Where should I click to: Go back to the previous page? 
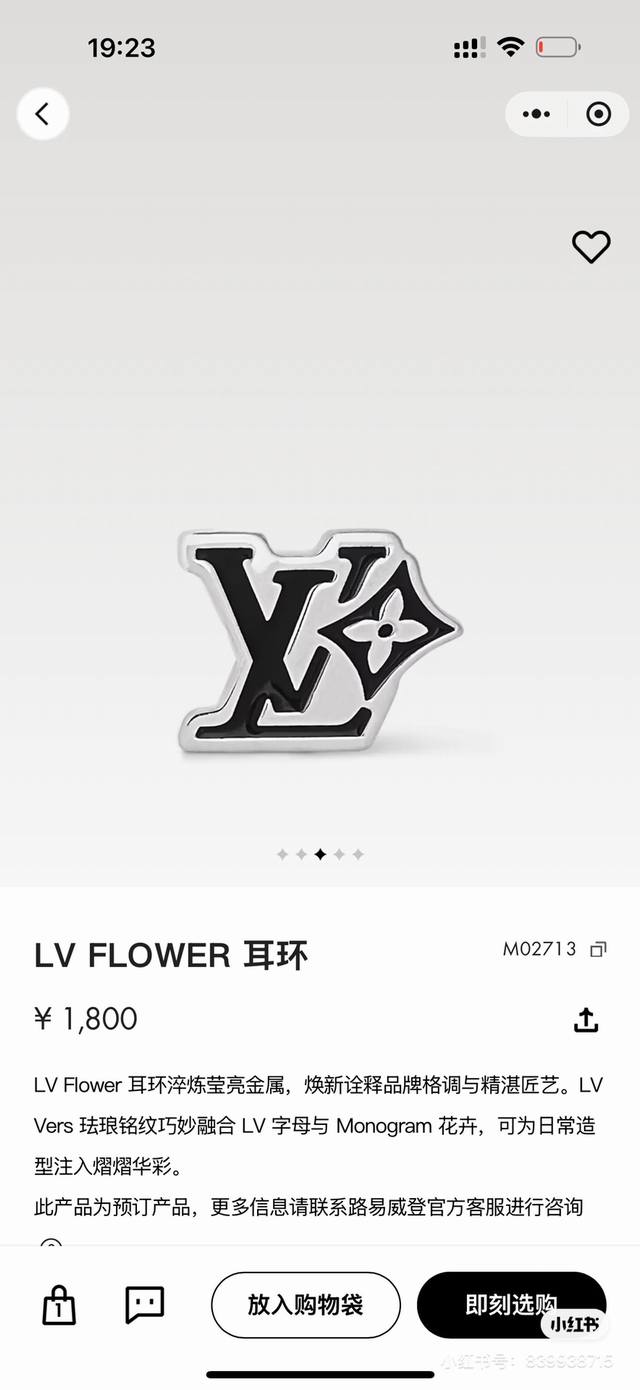[x=42, y=114]
